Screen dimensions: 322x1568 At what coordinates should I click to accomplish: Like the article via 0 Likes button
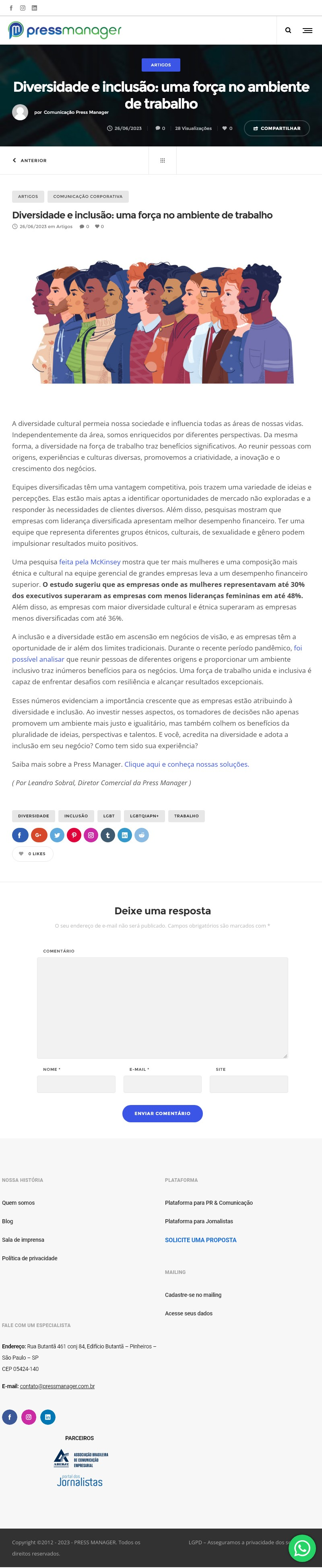tap(33, 854)
